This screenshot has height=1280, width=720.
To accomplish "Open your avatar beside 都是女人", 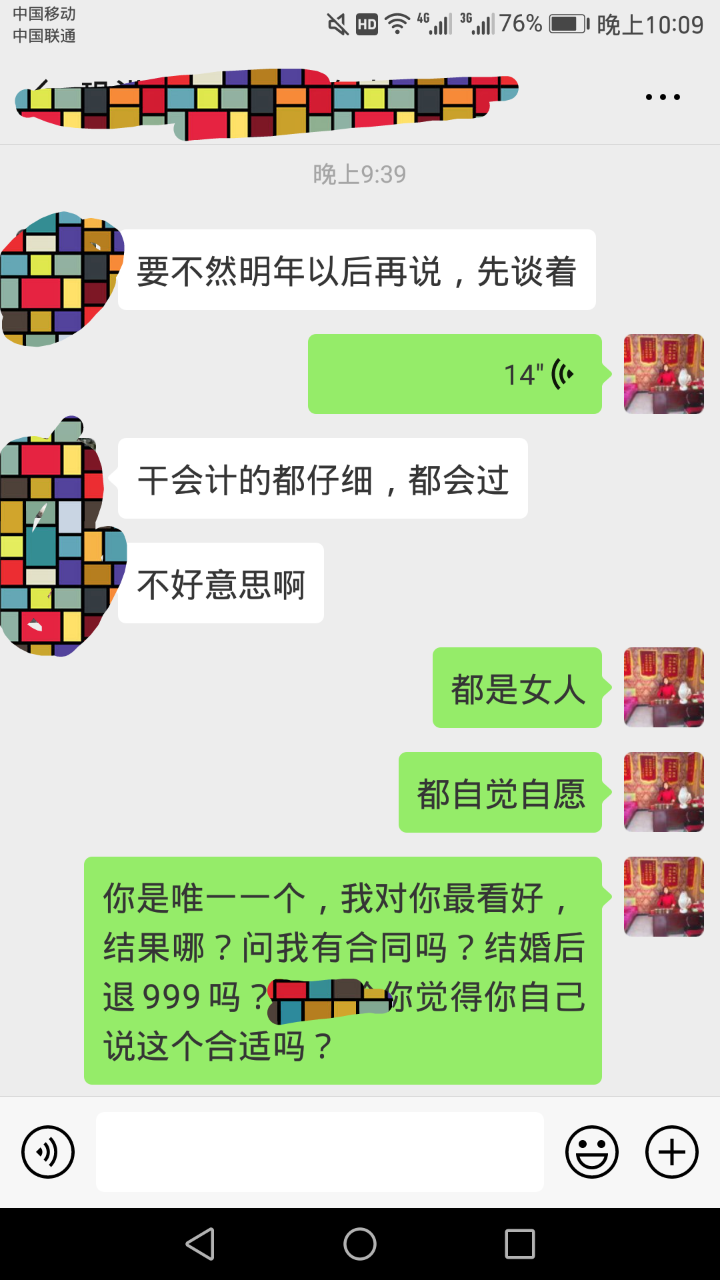I will pyautogui.click(x=664, y=687).
